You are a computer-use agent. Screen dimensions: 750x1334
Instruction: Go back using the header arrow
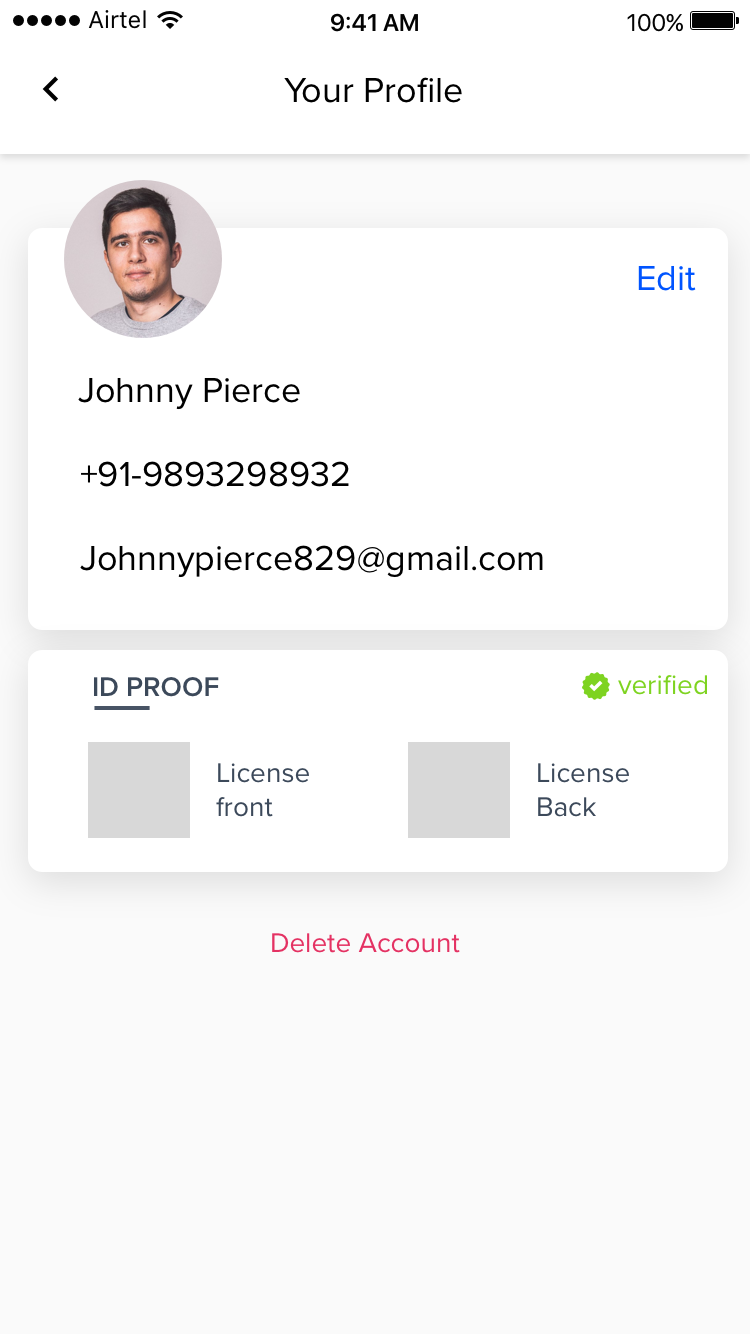coord(51,90)
